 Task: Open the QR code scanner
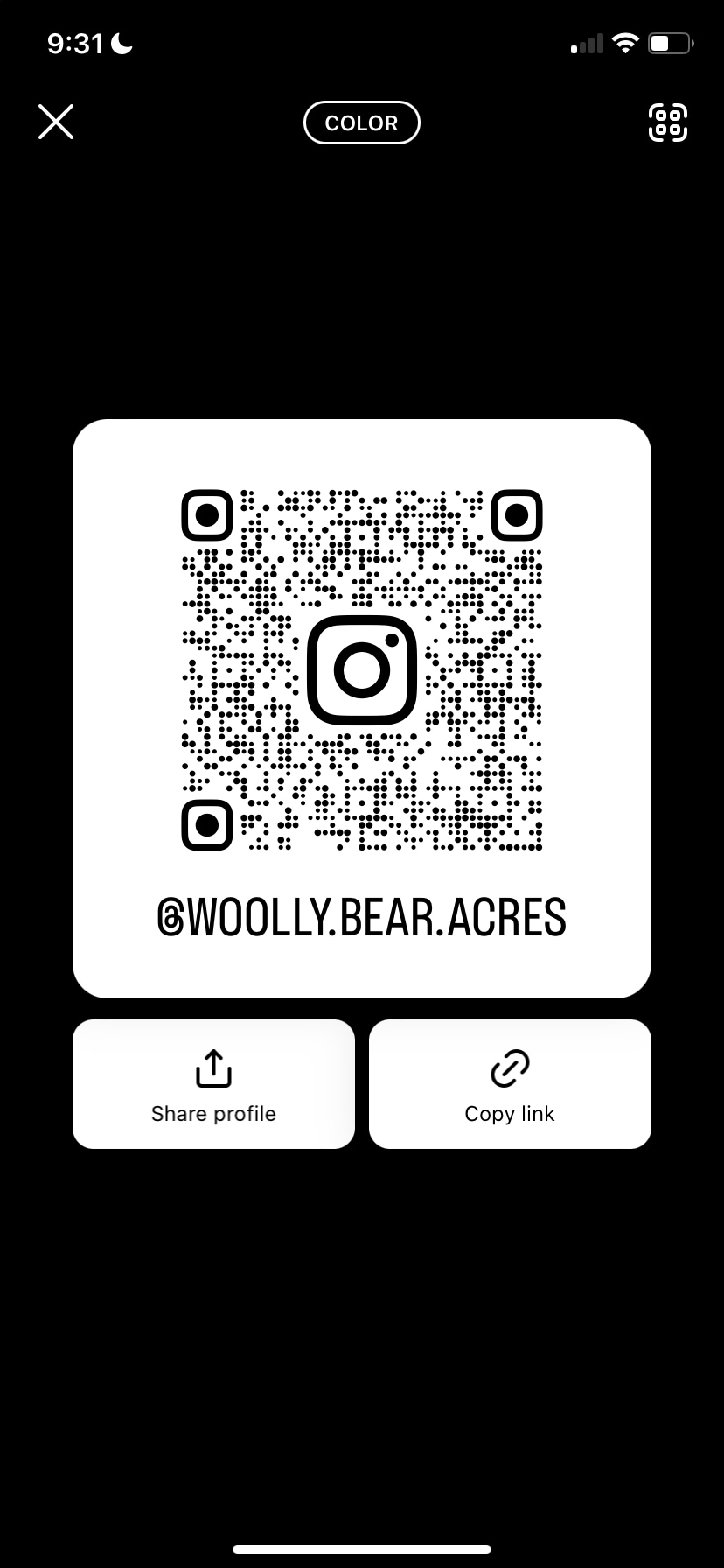click(x=668, y=122)
